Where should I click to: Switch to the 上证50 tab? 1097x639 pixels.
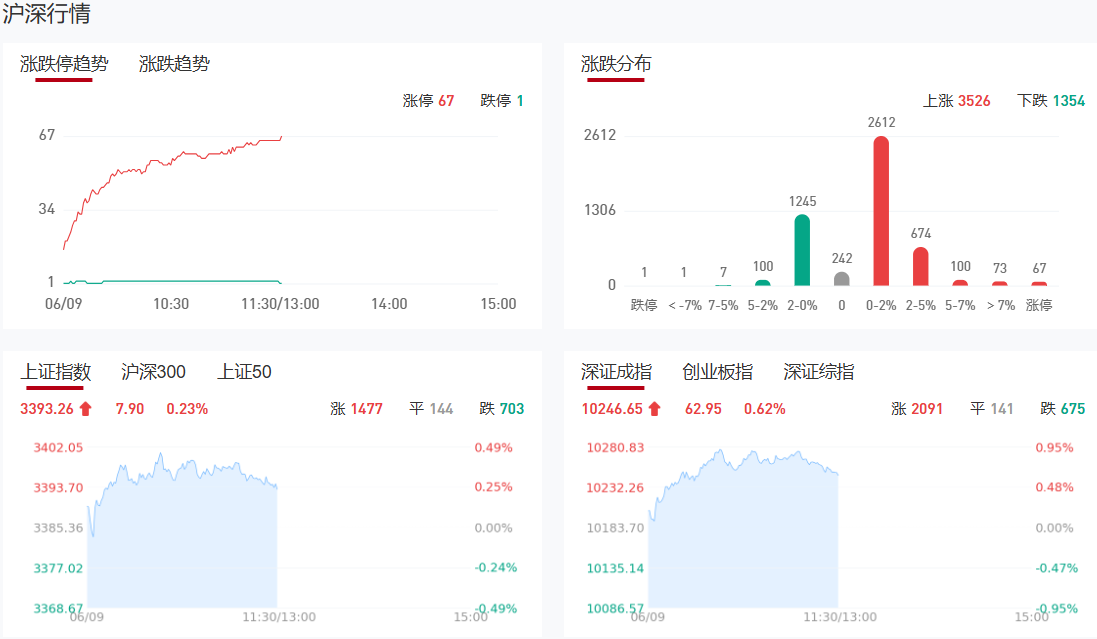[244, 372]
